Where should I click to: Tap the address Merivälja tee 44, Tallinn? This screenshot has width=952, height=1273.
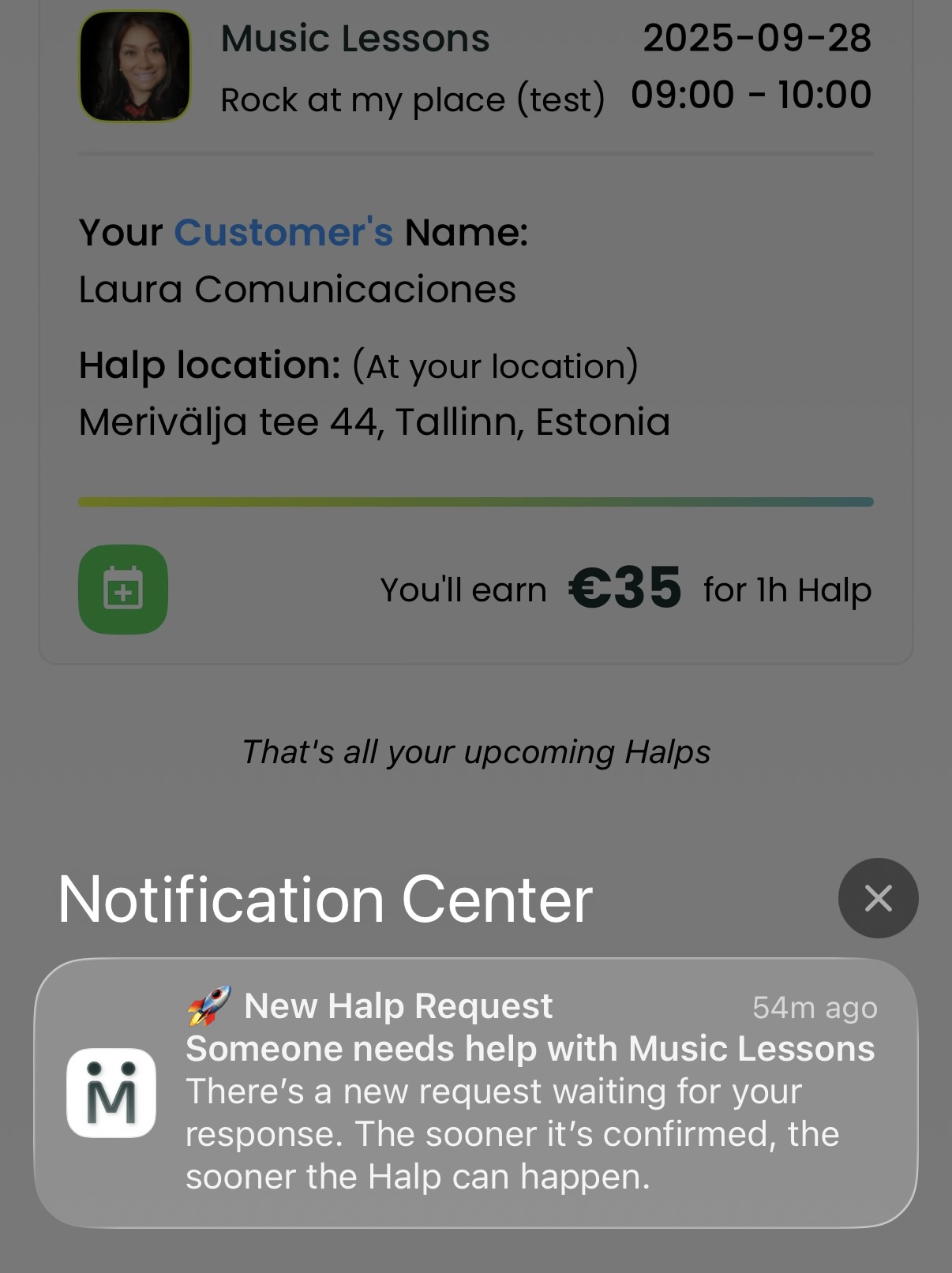pos(373,422)
